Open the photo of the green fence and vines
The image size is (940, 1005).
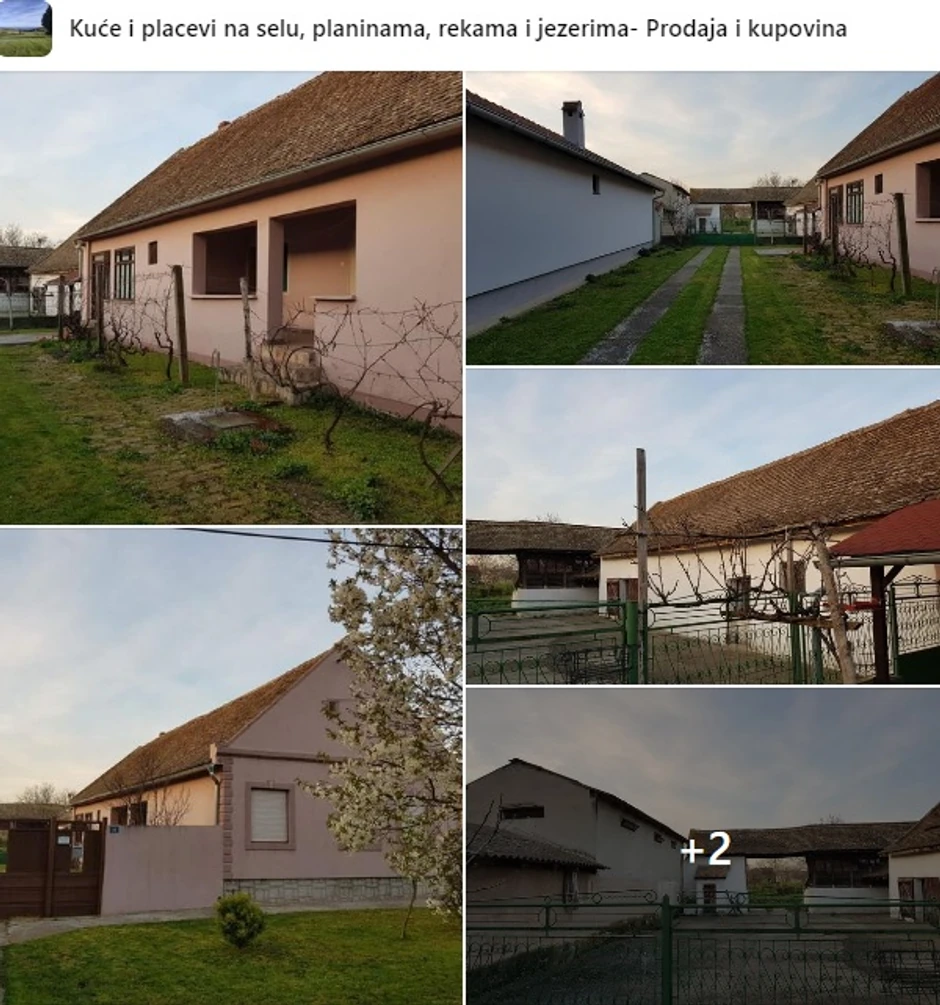[x=702, y=526]
